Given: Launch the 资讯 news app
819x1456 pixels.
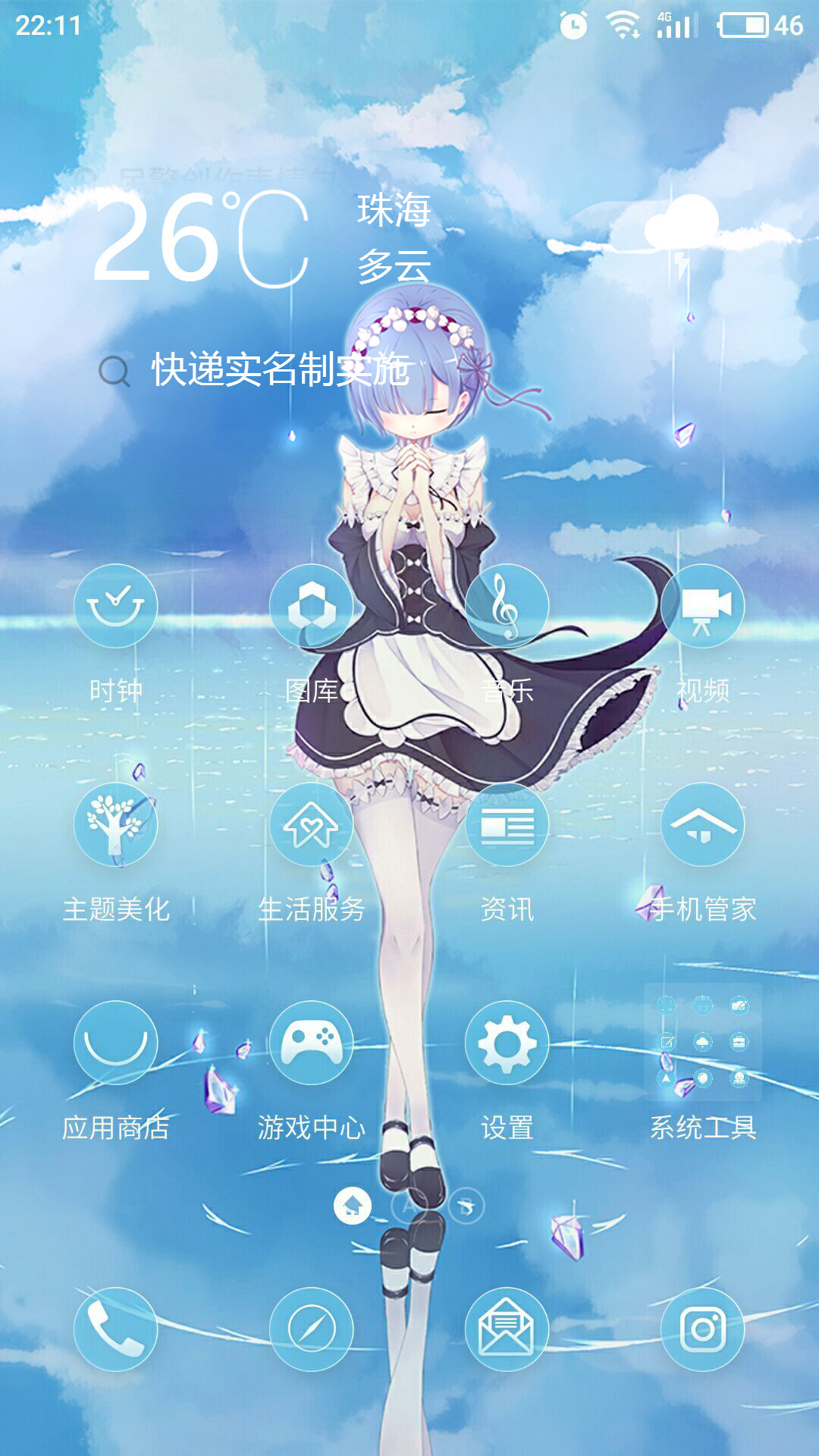Looking at the screenshot, I should click(507, 824).
